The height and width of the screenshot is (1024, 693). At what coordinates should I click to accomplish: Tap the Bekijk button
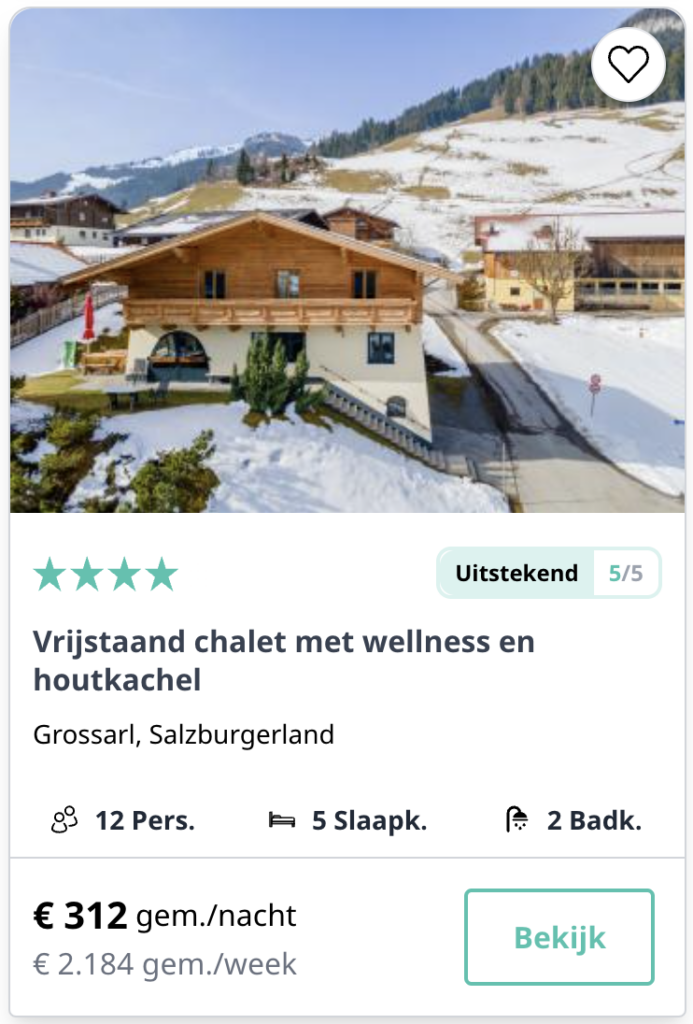click(x=559, y=937)
